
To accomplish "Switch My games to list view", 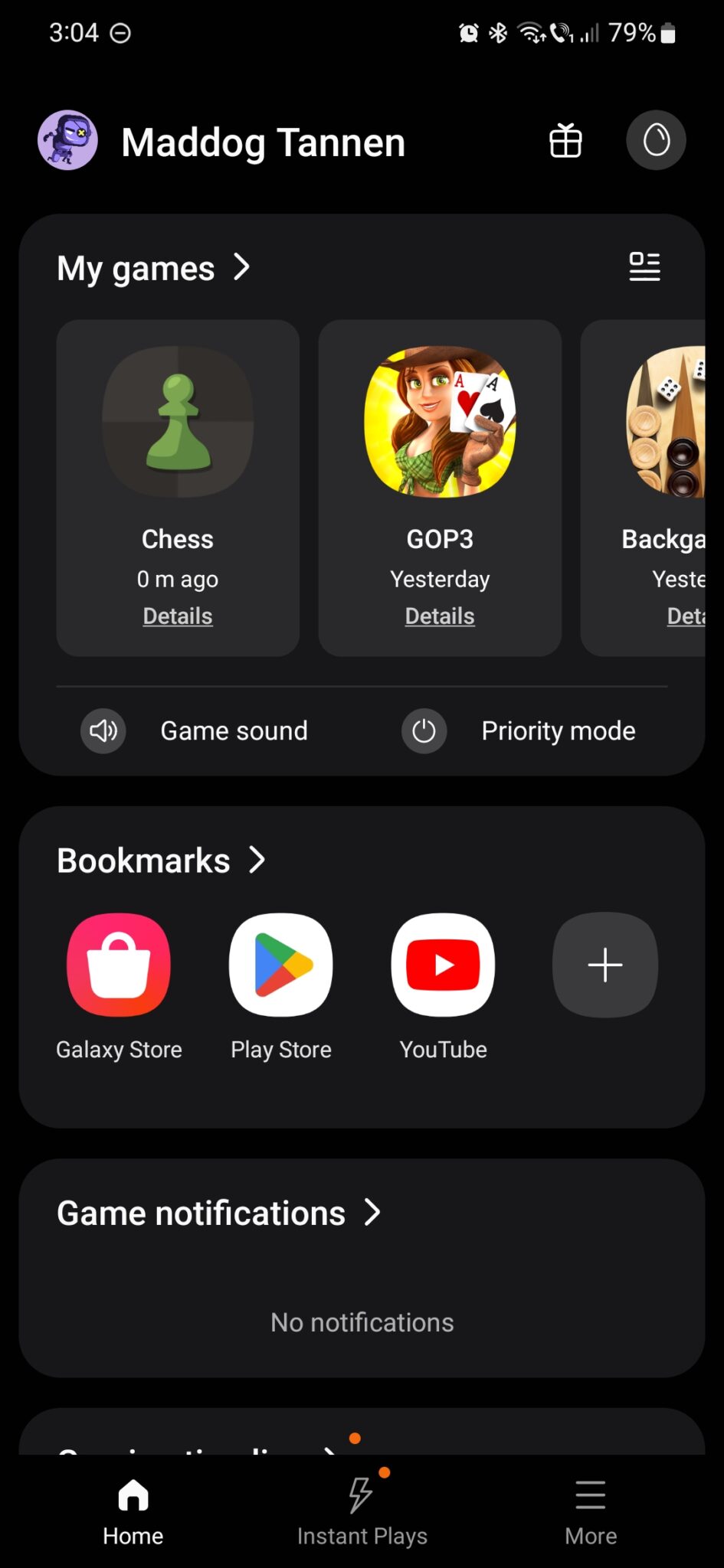I will coord(644,267).
